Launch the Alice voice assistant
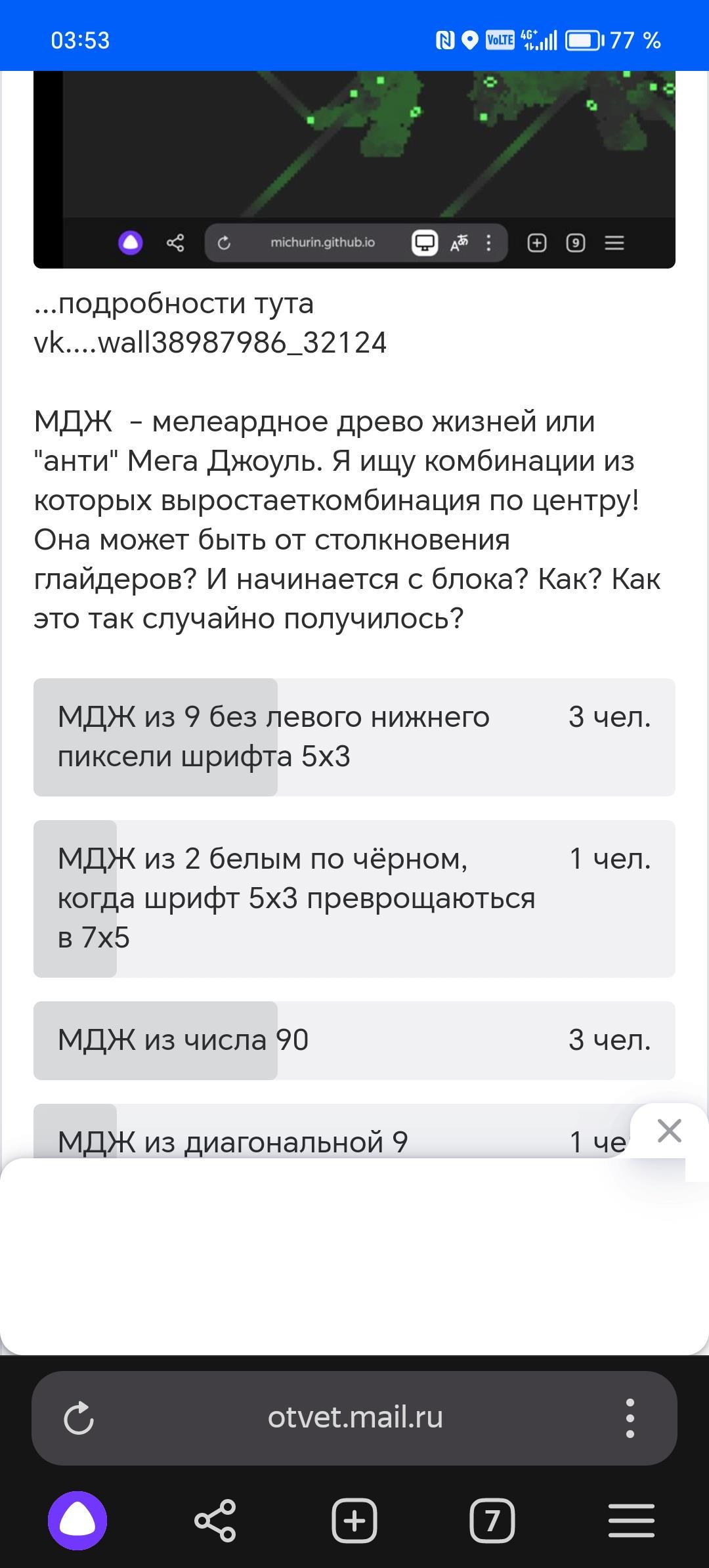 pyautogui.click(x=77, y=1520)
